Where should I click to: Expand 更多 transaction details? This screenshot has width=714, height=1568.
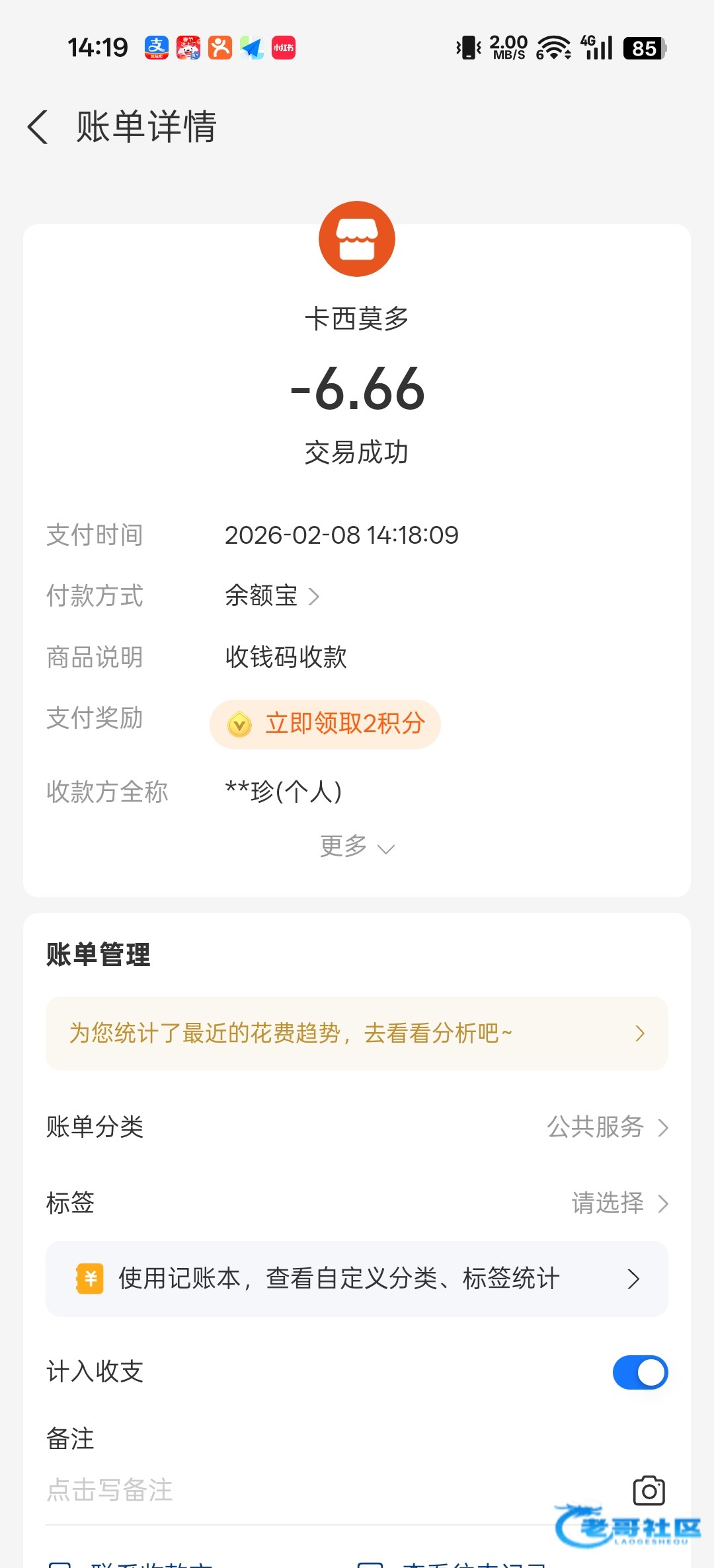pyautogui.click(x=357, y=846)
